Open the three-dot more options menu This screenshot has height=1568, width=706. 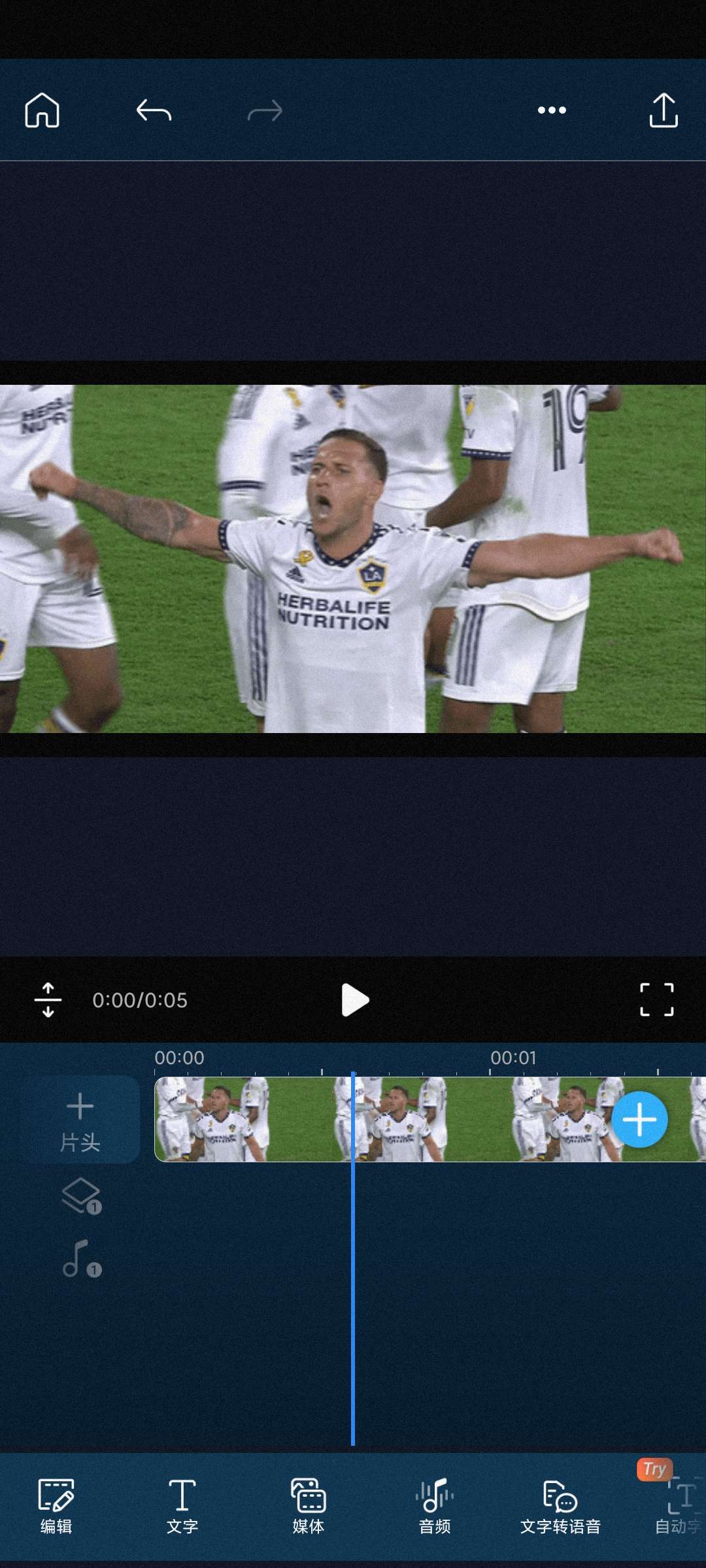[552, 110]
